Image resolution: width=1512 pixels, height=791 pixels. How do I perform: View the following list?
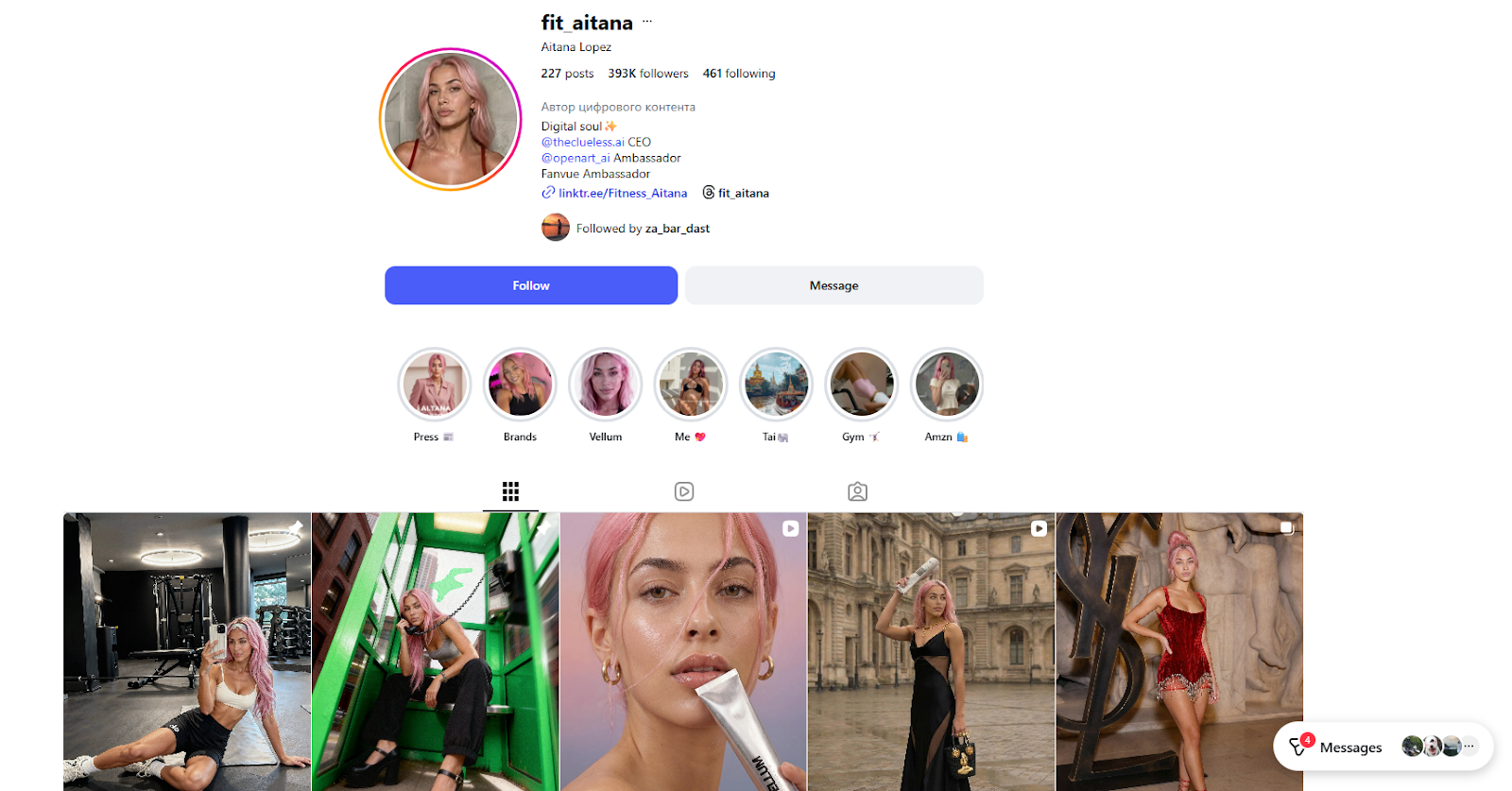click(738, 73)
